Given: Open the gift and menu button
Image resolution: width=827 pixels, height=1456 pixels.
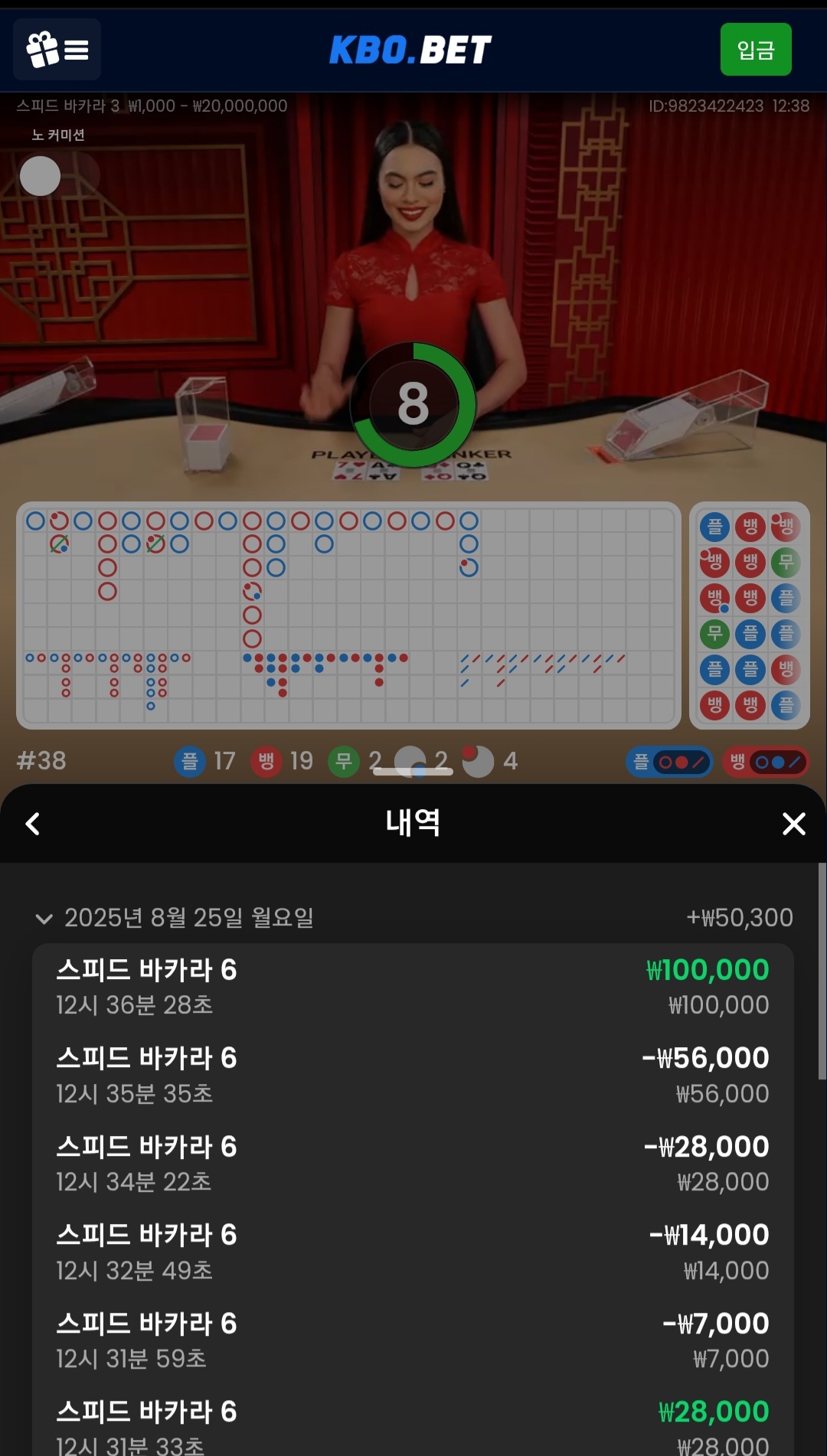Looking at the screenshot, I should 57,50.
